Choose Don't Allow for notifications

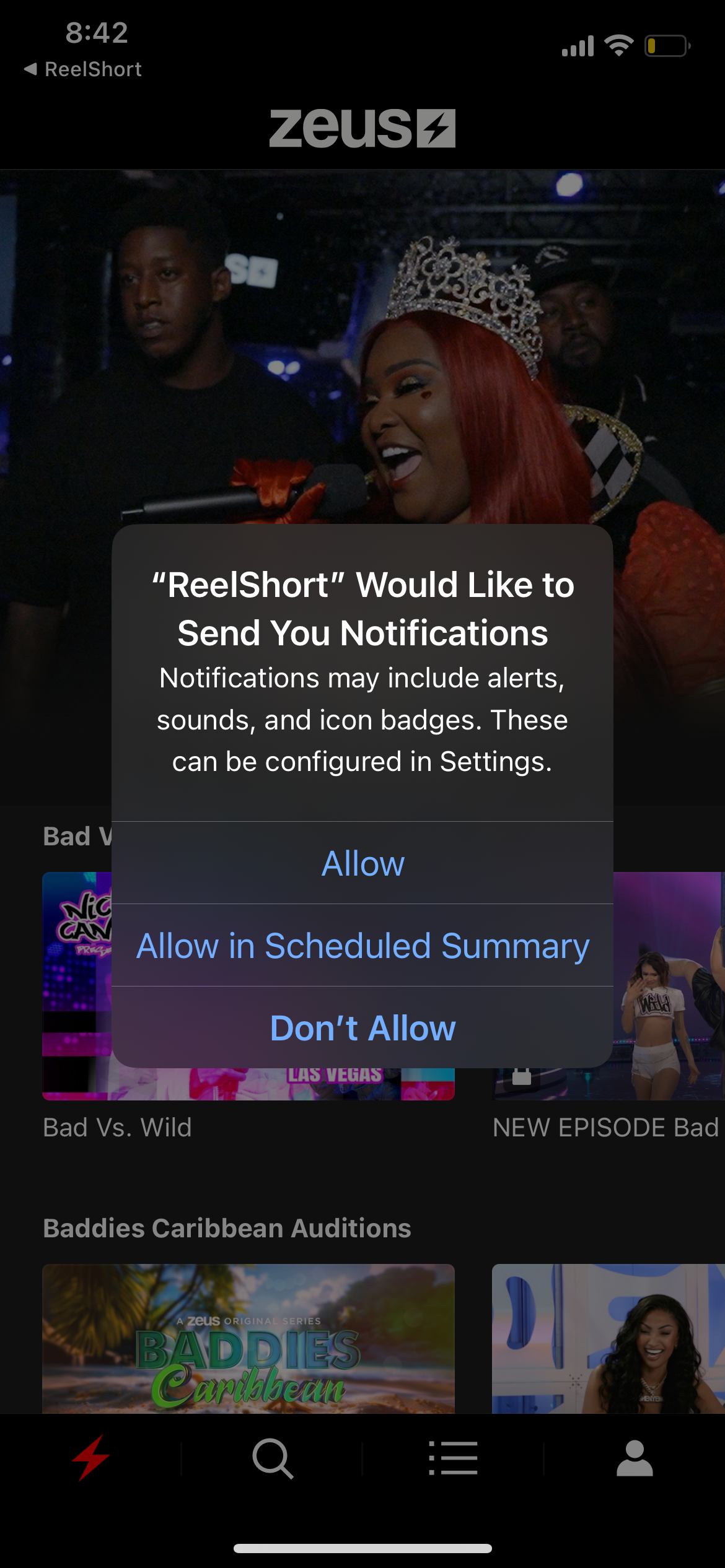(362, 1027)
